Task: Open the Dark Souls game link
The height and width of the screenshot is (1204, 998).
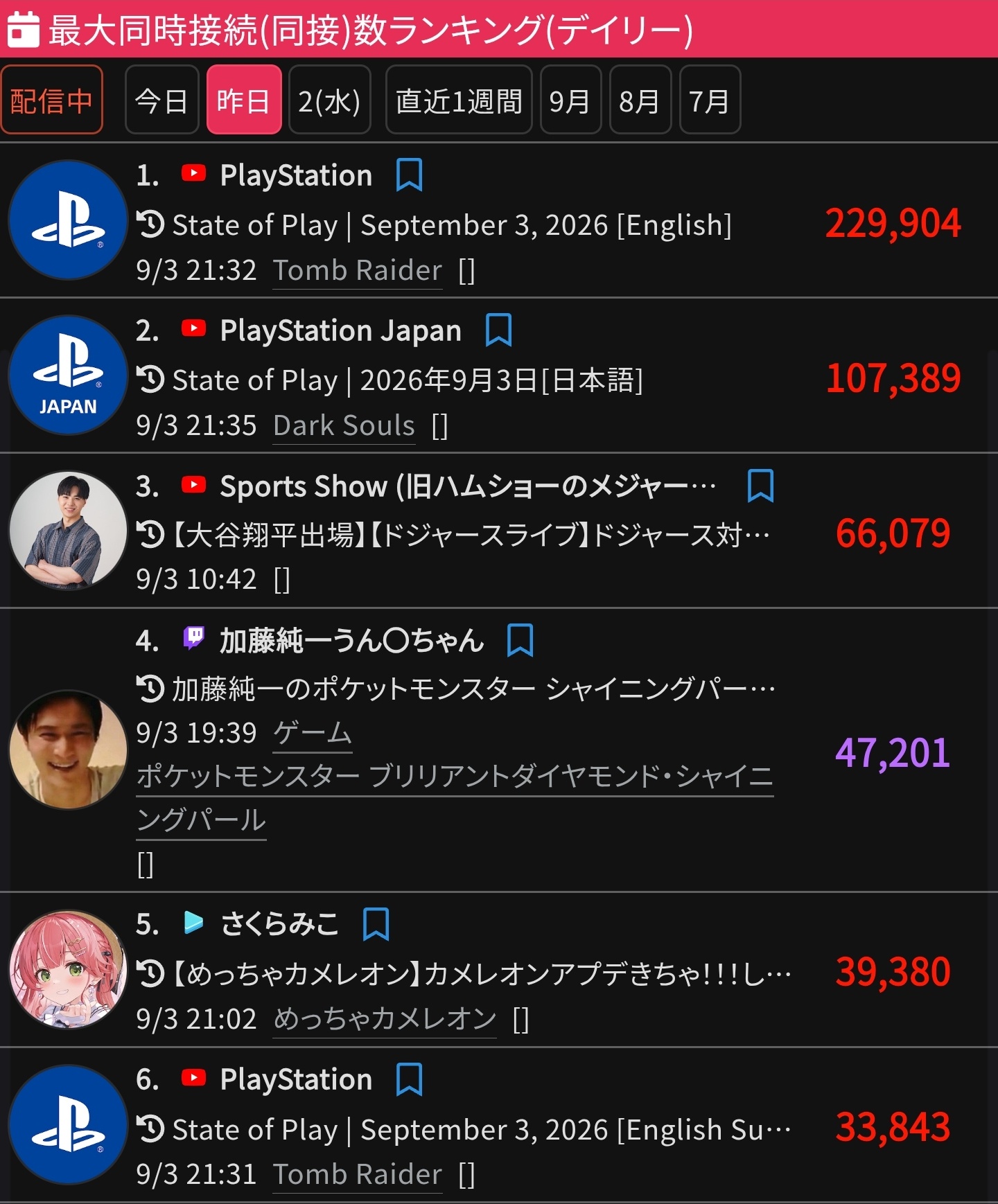Action: [344, 425]
